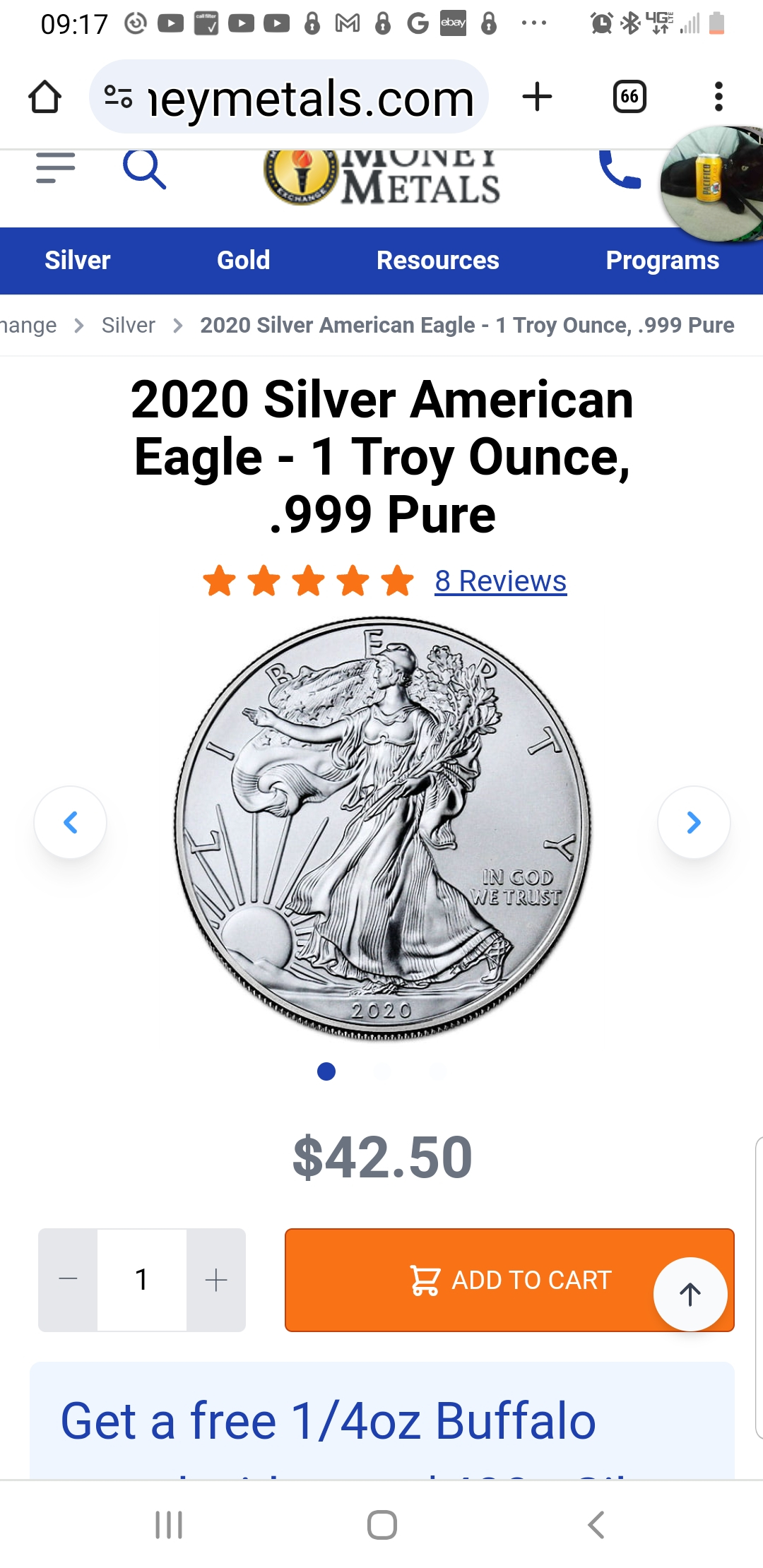Screen dimensions: 763x1568
Task: Open a new browser tab
Action: click(x=537, y=97)
